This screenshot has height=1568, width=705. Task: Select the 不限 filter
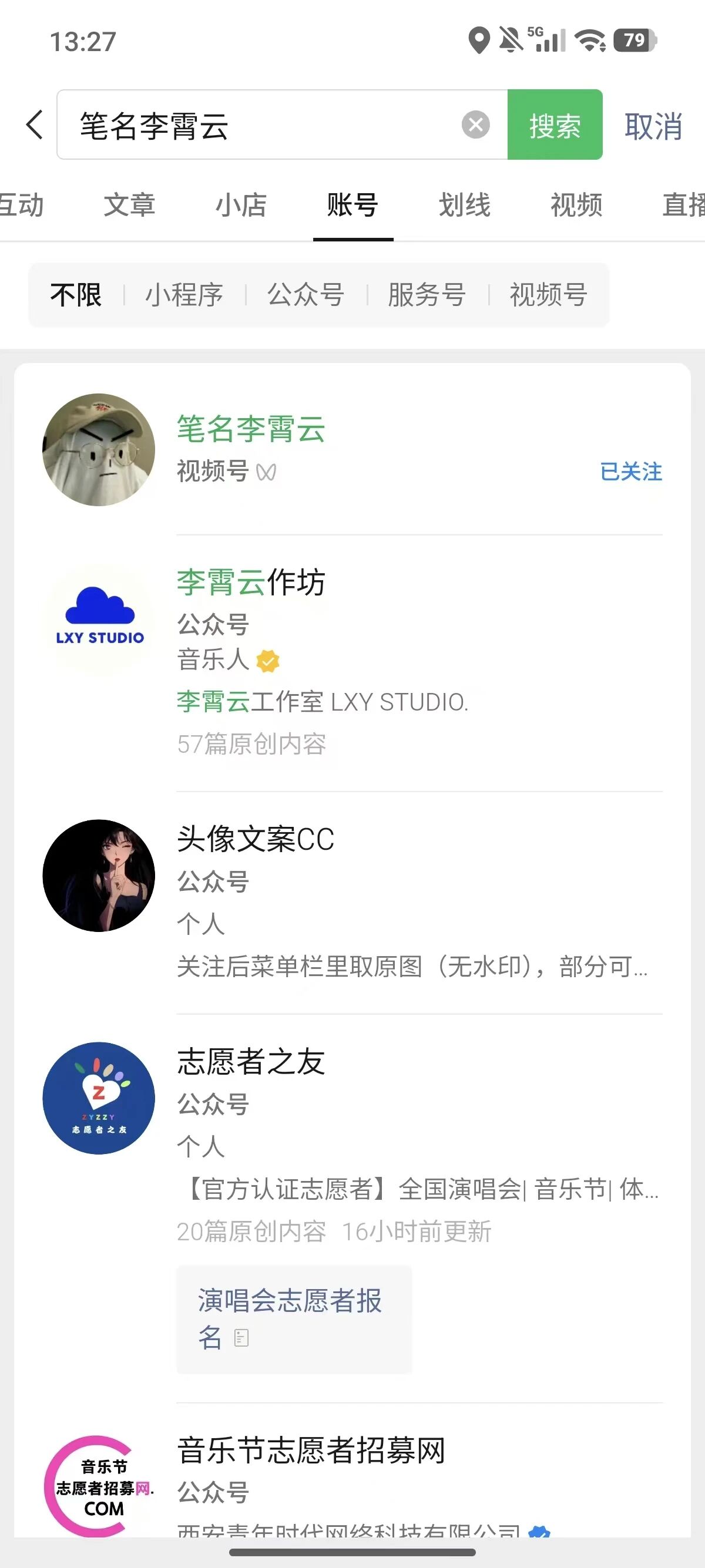pyautogui.click(x=75, y=295)
